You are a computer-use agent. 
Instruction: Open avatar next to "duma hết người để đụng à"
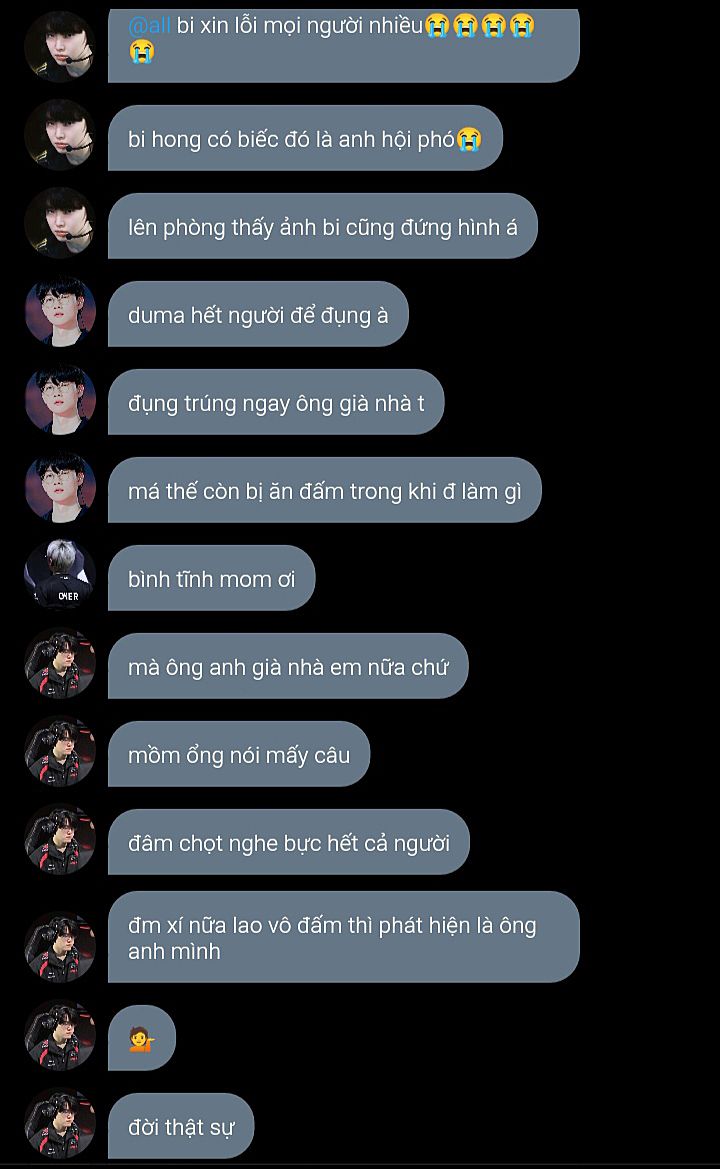60,313
